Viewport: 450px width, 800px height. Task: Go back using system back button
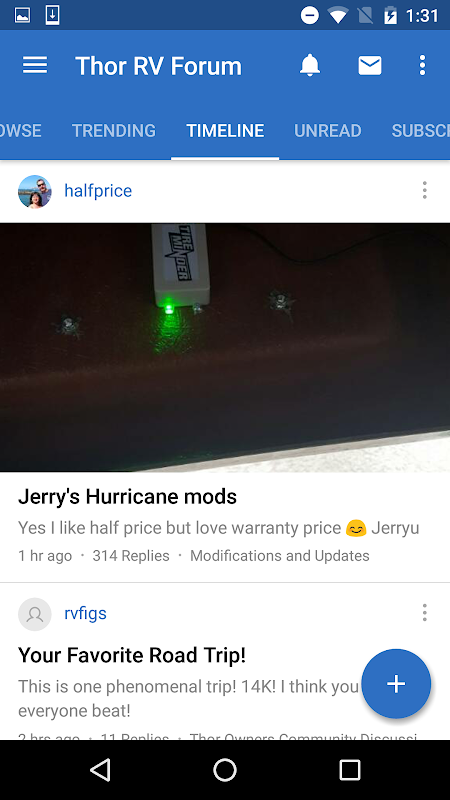[x=100, y=769]
